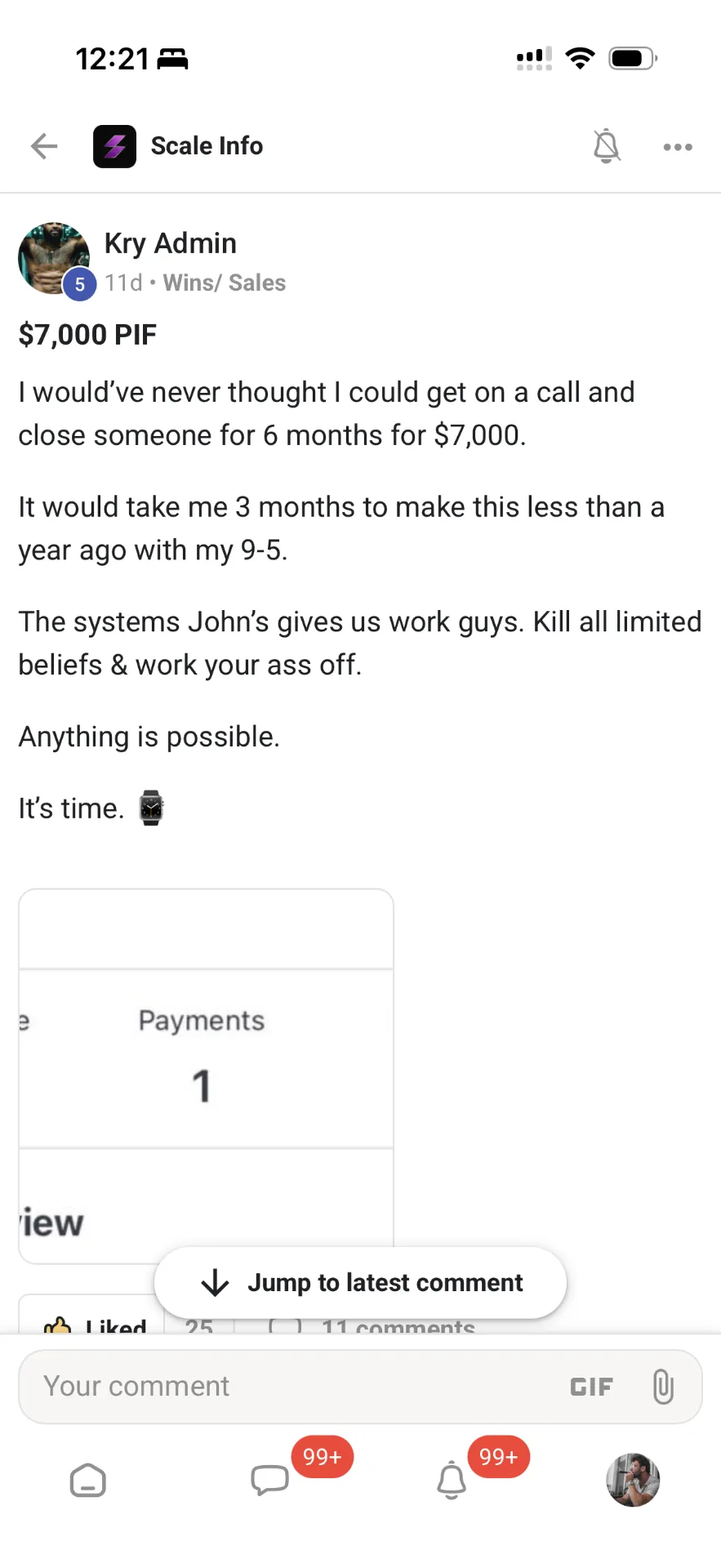Open the Wins/ Sales category link
The width and height of the screenshot is (721, 1568).
click(x=225, y=283)
